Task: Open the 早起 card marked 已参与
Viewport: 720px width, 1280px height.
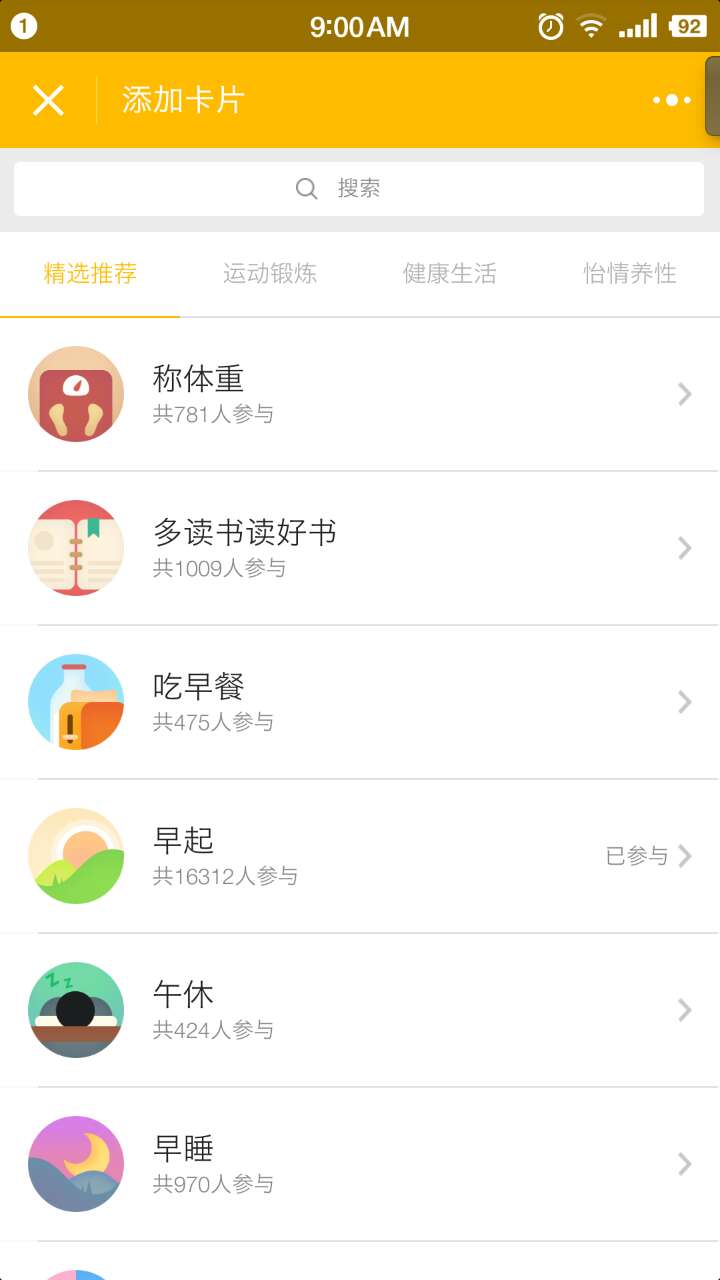Action: 360,856
